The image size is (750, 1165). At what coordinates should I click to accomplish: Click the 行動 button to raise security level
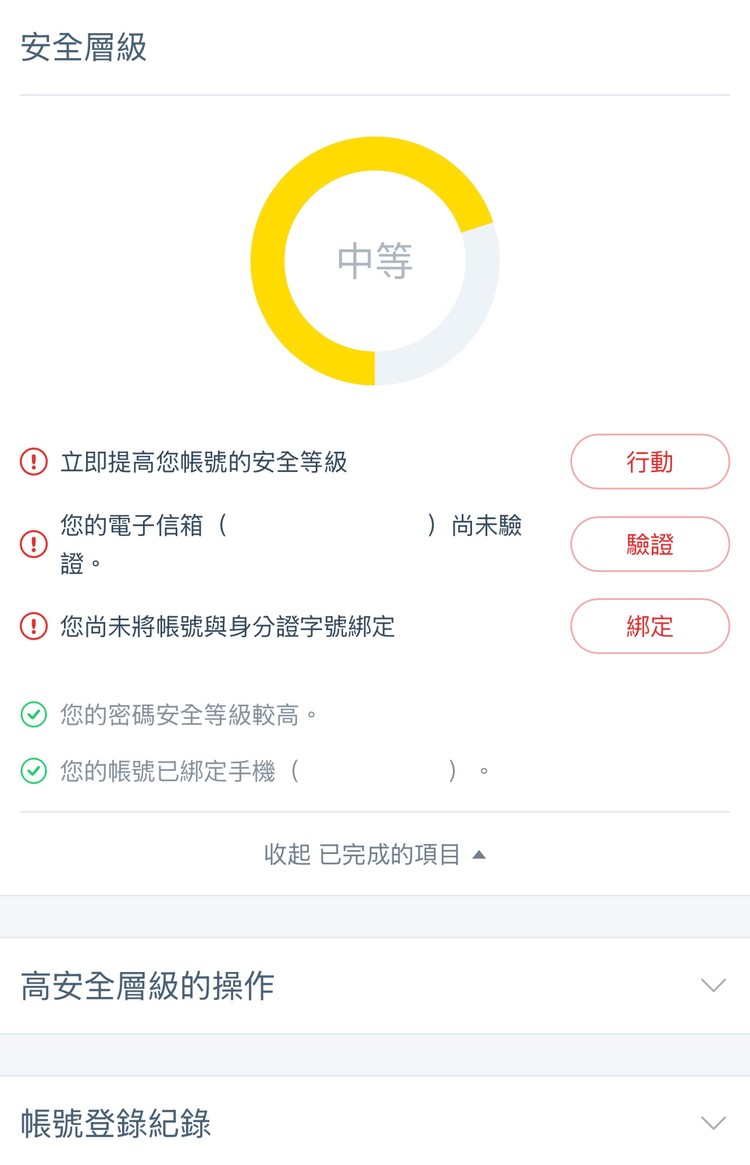point(649,461)
